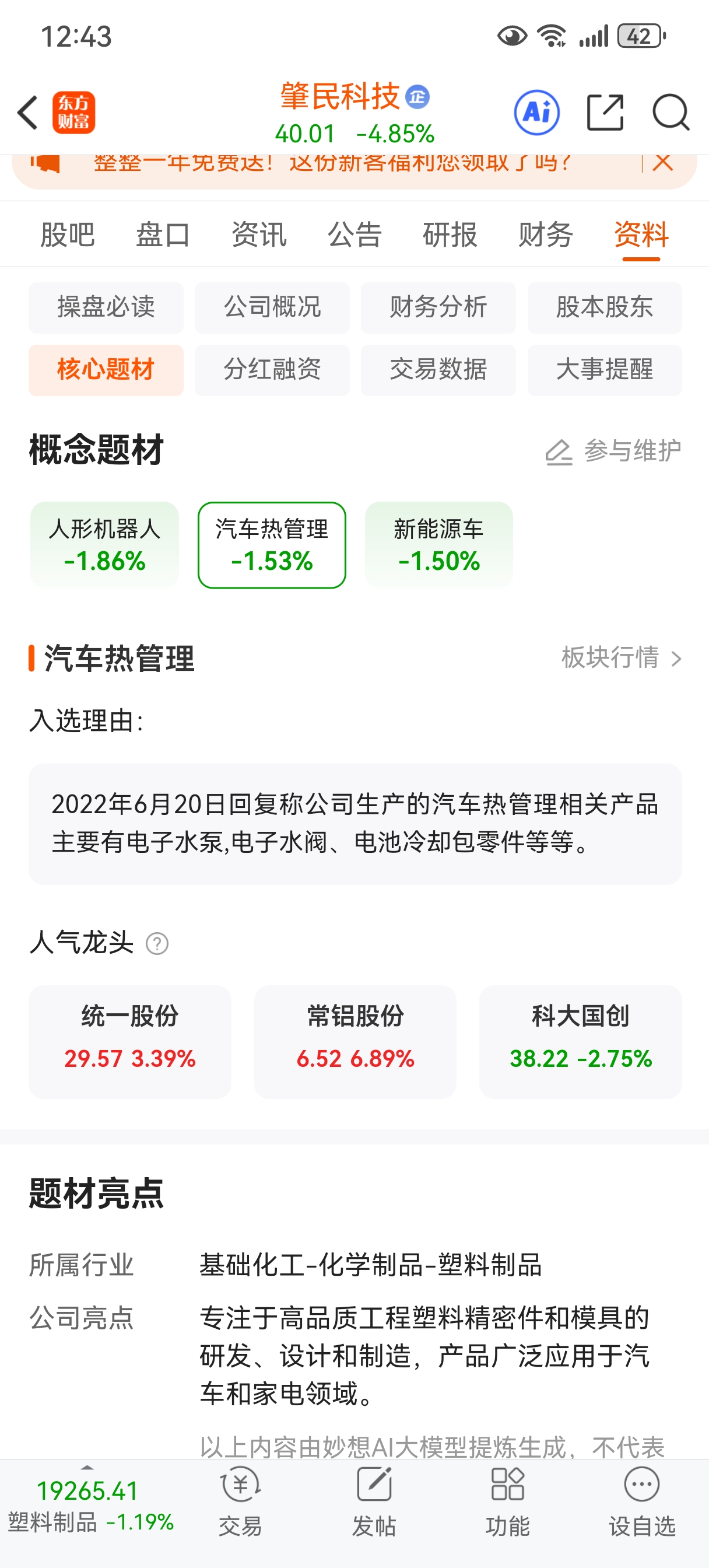Select the 公司概况 chip

(x=272, y=307)
